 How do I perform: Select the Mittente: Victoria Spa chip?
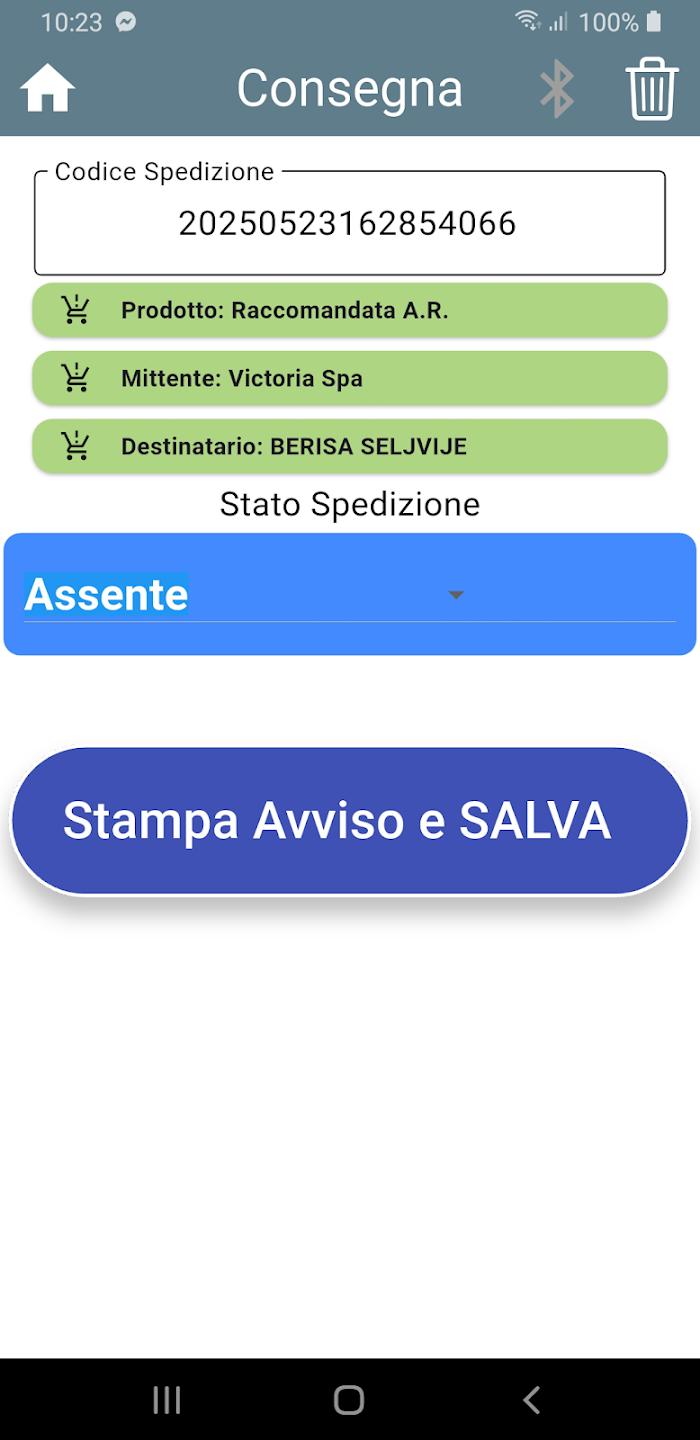349,378
